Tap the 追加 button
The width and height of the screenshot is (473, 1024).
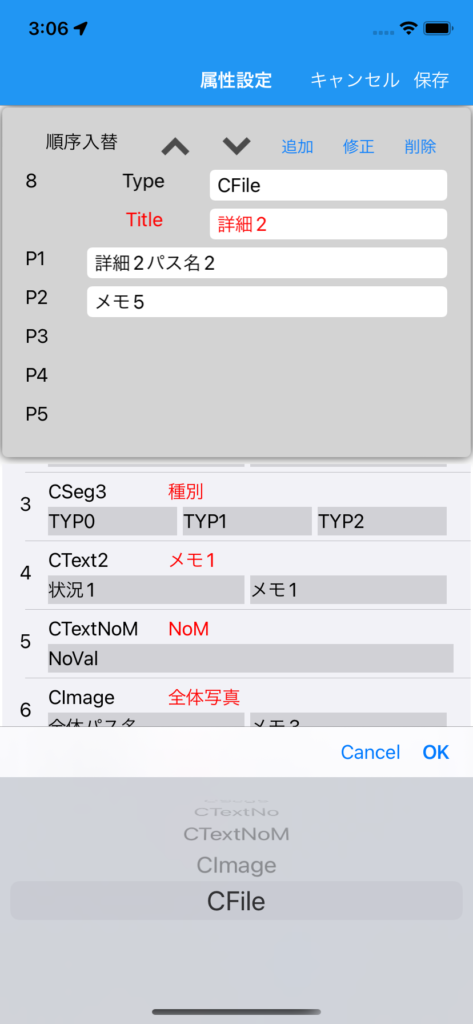click(x=297, y=146)
